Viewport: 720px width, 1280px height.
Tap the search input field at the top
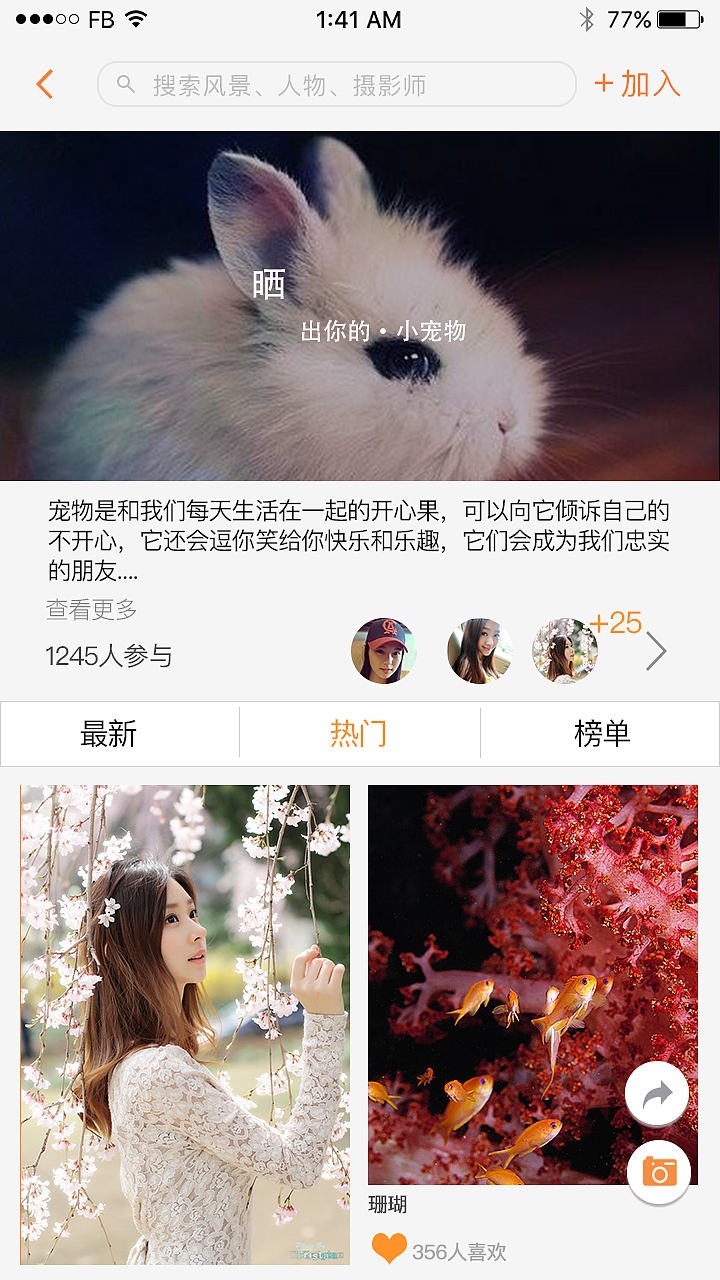pyautogui.click(x=336, y=85)
